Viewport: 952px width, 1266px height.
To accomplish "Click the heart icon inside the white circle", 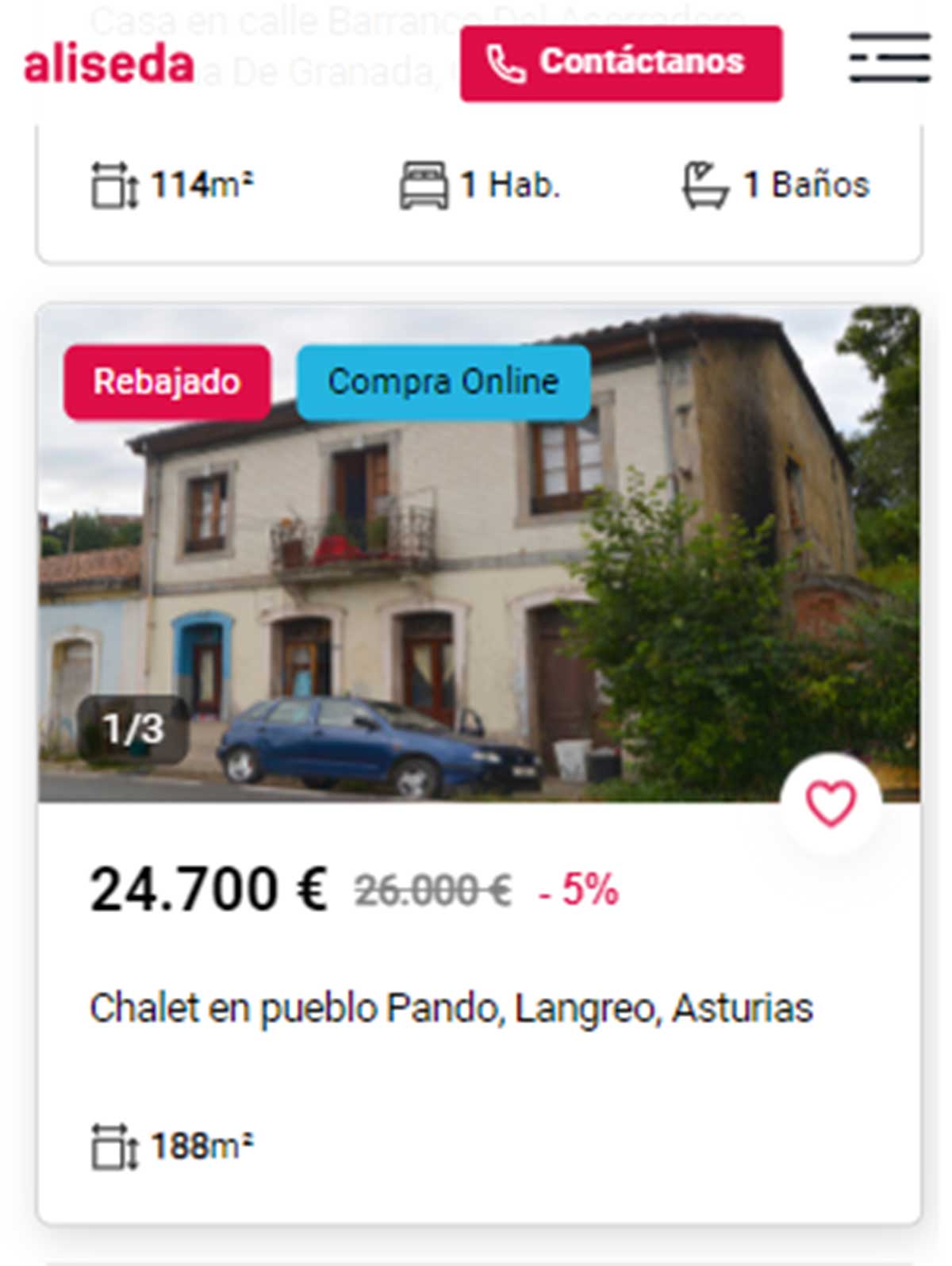I will point(830,804).
